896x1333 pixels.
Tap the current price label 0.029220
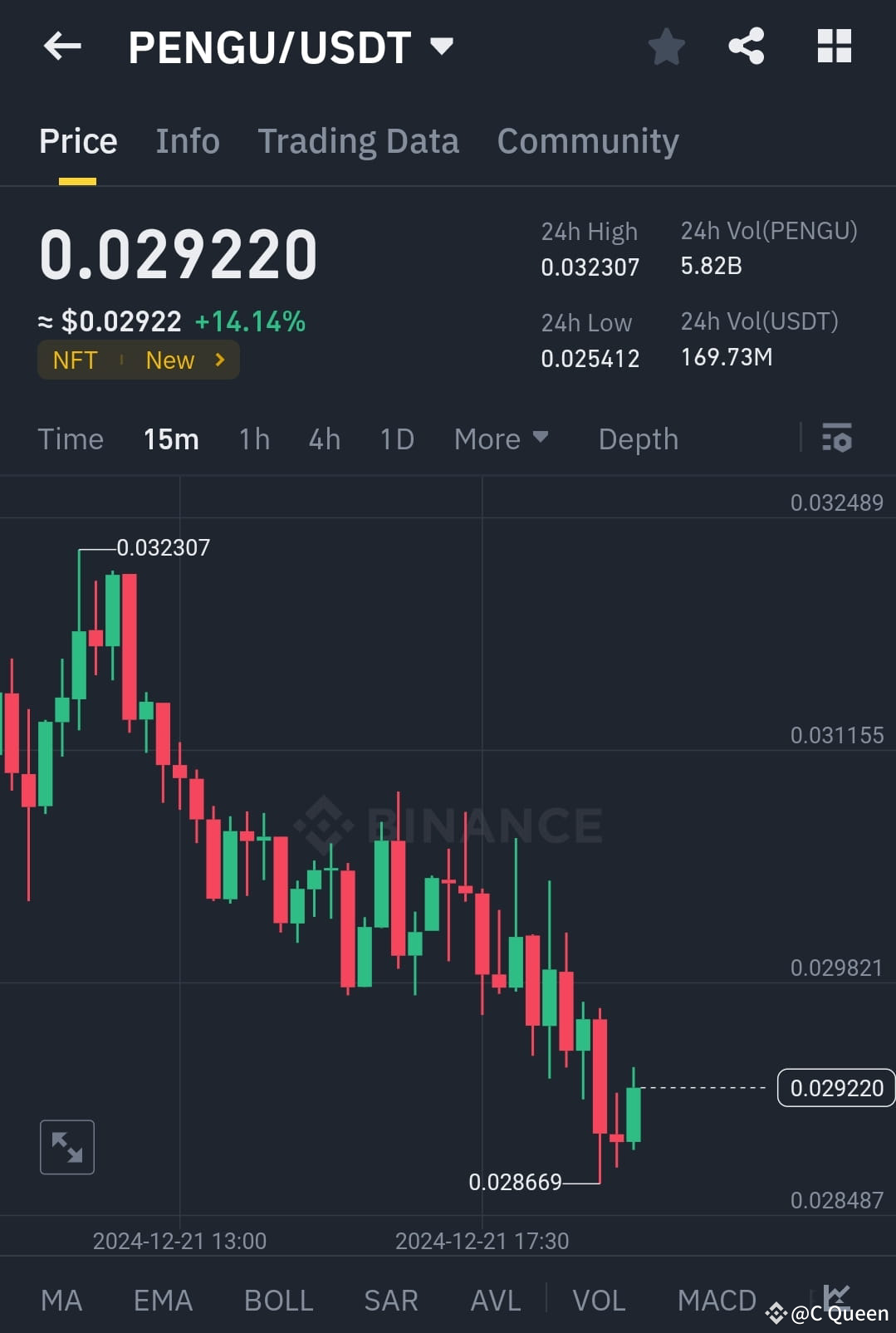835,1087
